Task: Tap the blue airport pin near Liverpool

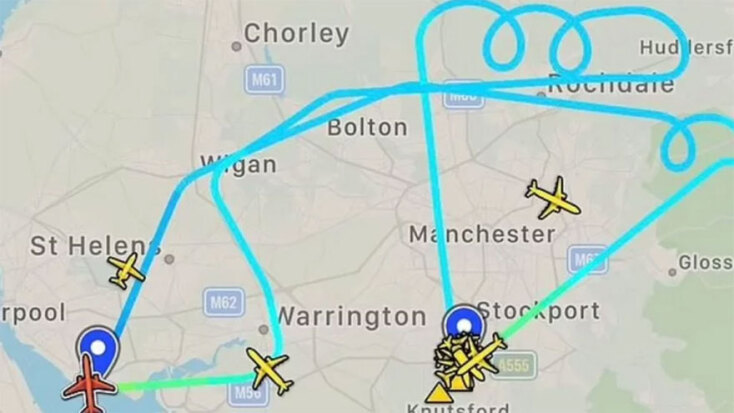Action: coord(98,346)
